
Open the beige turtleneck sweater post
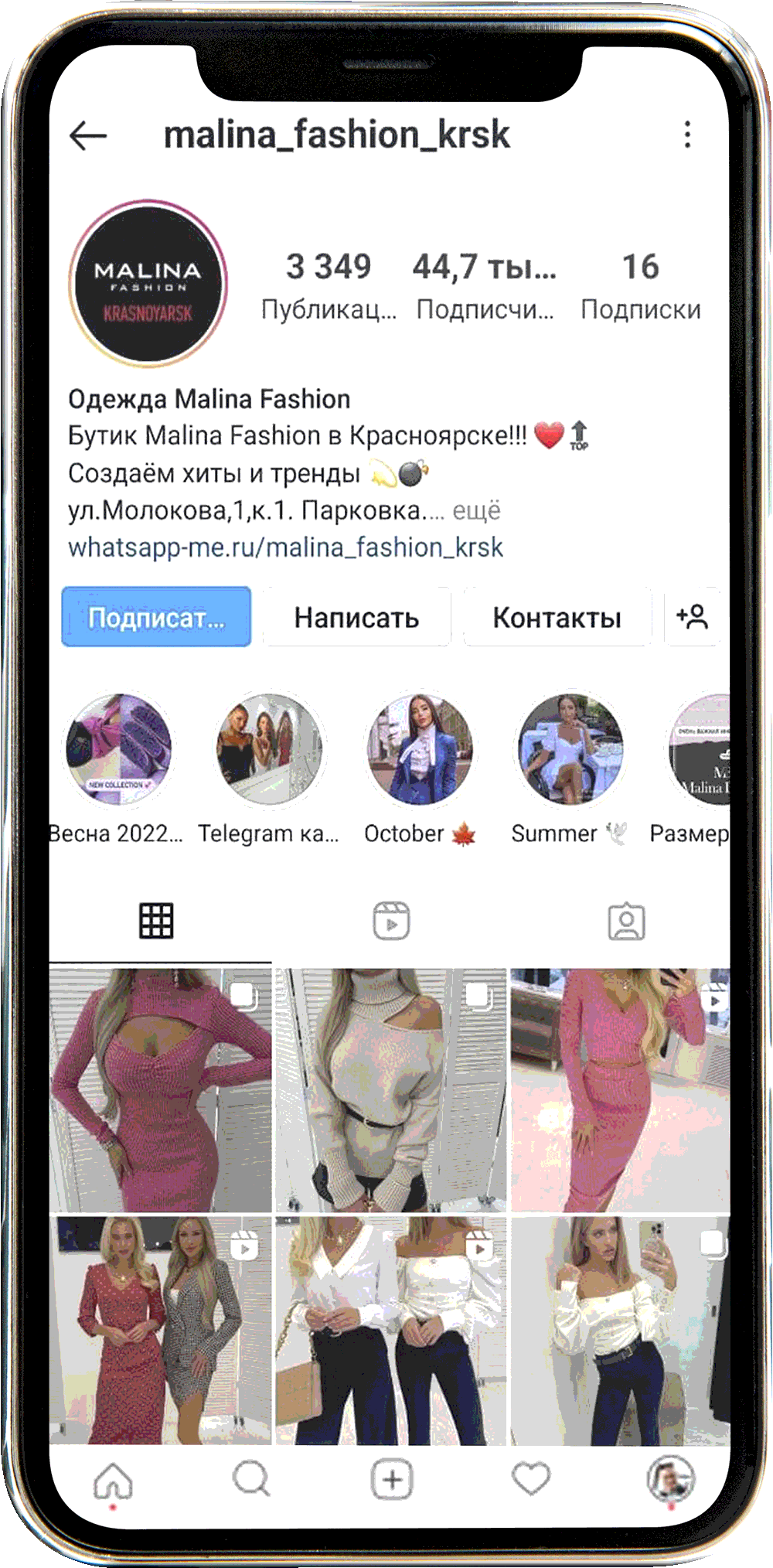pos(390,1090)
